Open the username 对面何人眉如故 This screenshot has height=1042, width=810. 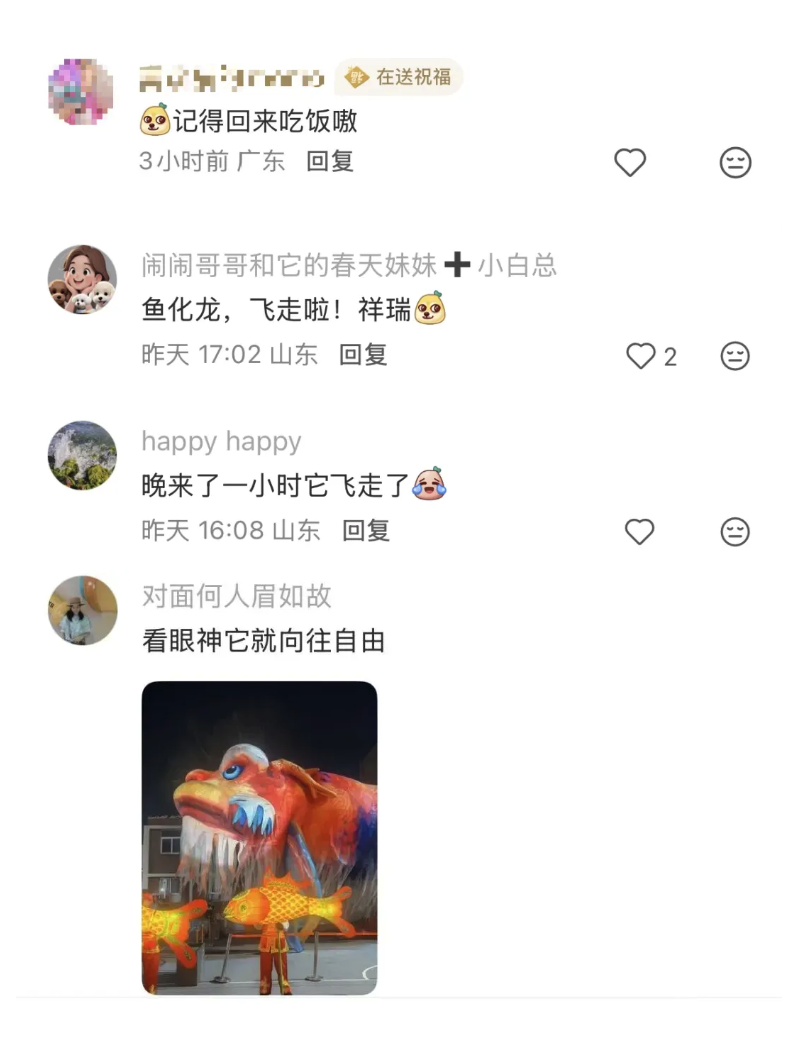(236, 597)
